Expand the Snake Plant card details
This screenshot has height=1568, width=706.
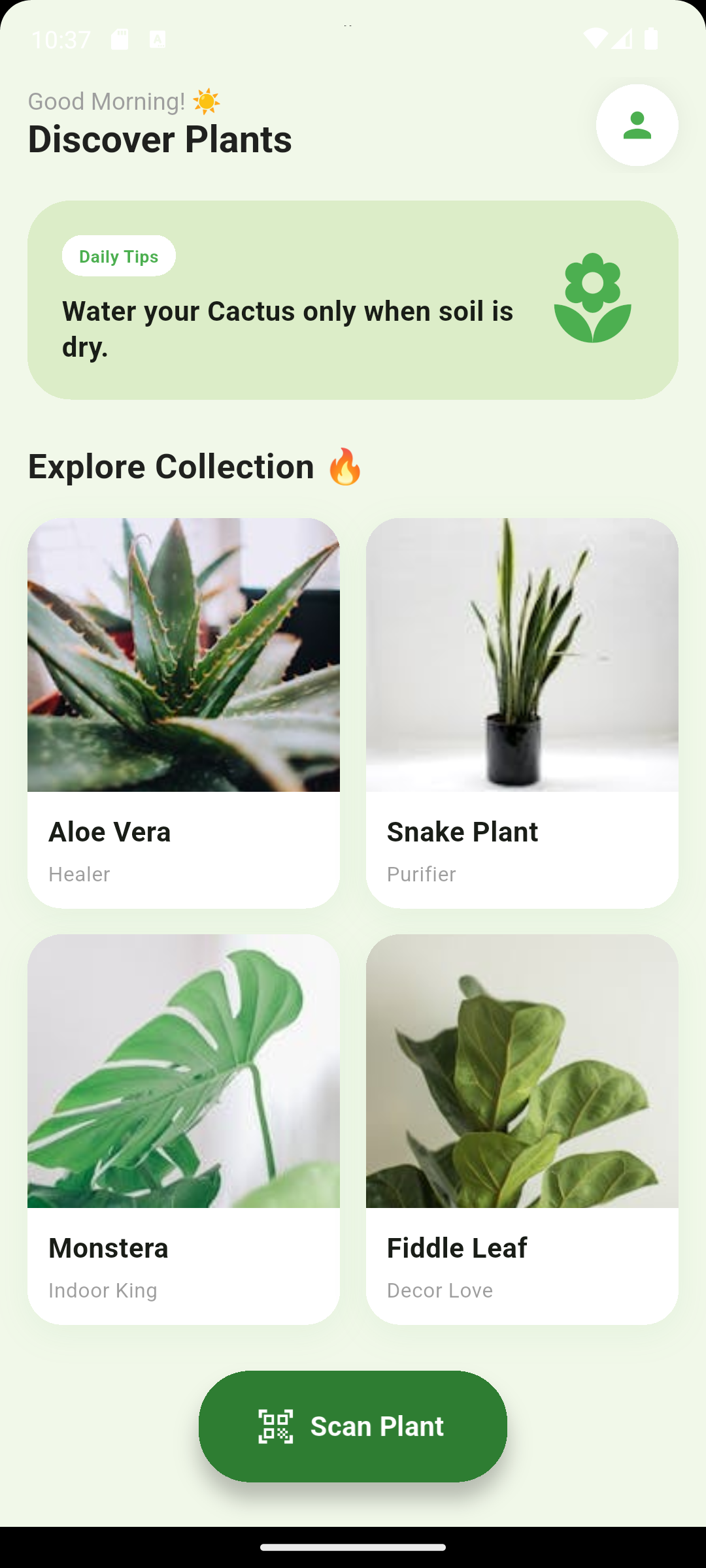click(x=523, y=712)
